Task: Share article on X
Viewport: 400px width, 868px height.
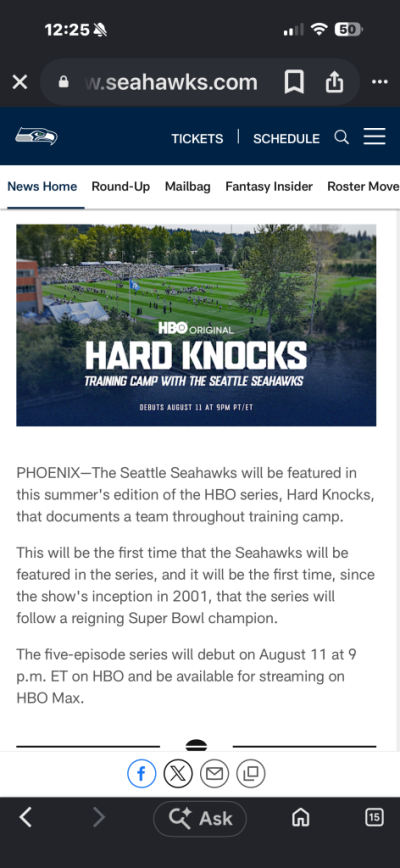Action: click(x=178, y=773)
